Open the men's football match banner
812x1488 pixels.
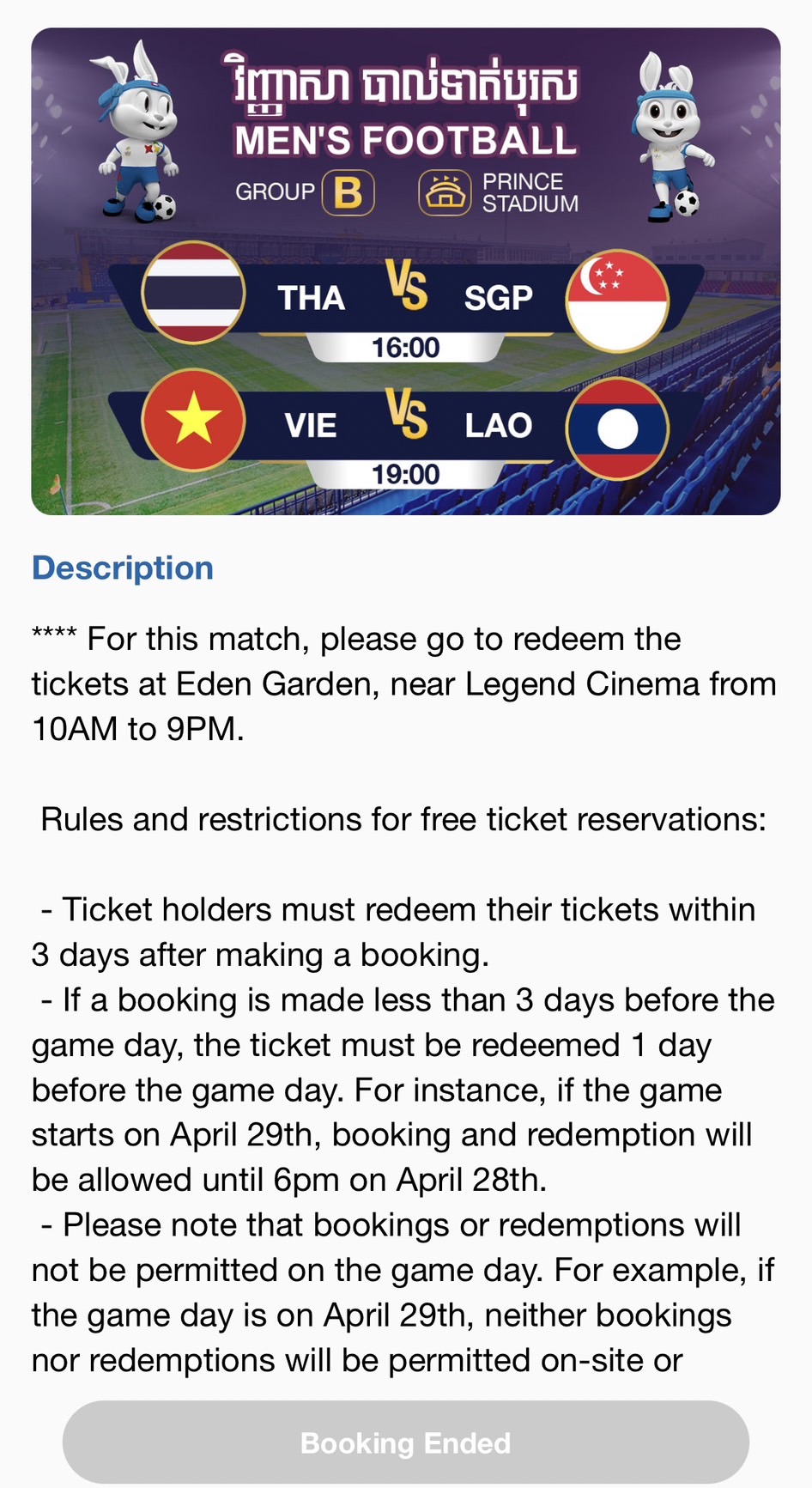[406, 271]
